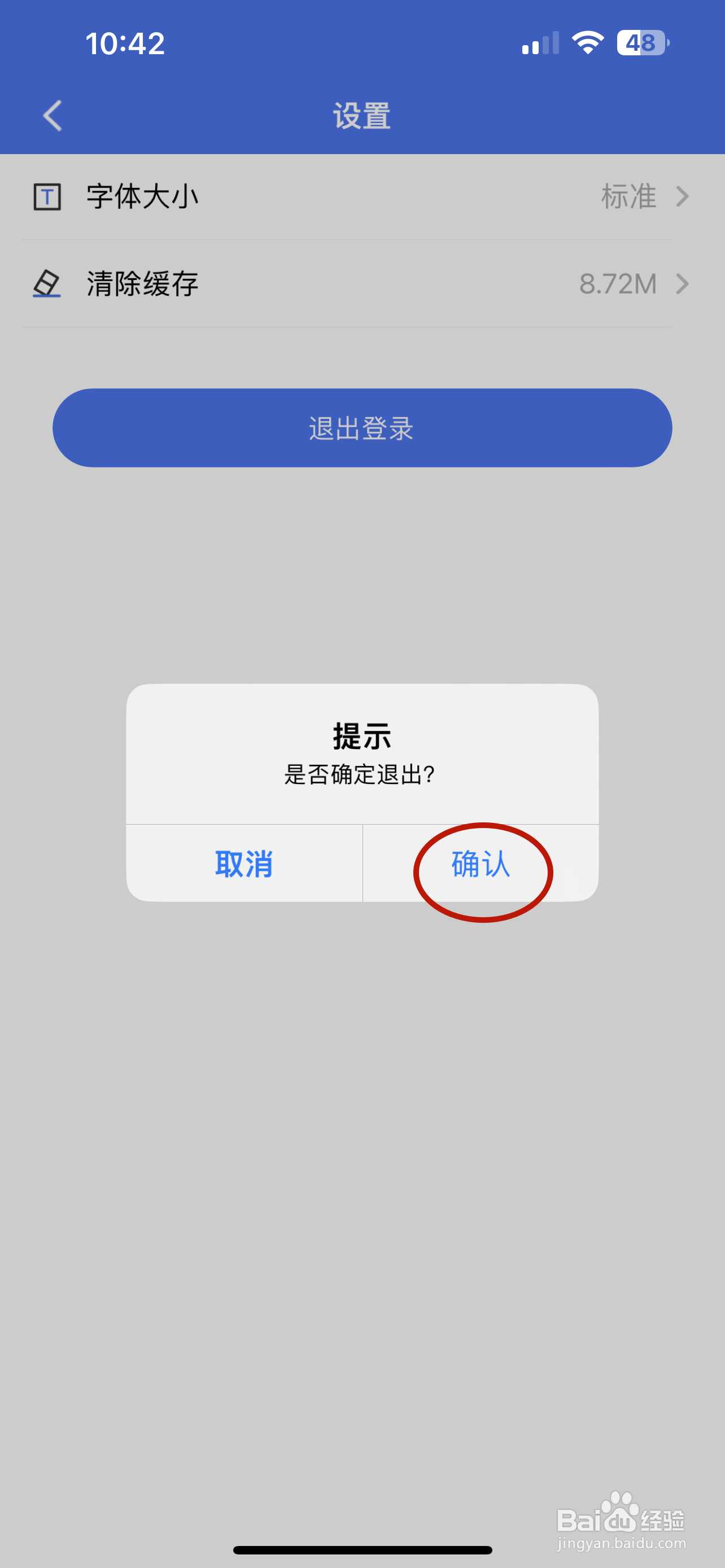Open the 设置 title bar
The width and height of the screenshot is (725, 1568).
pos(362,116)
